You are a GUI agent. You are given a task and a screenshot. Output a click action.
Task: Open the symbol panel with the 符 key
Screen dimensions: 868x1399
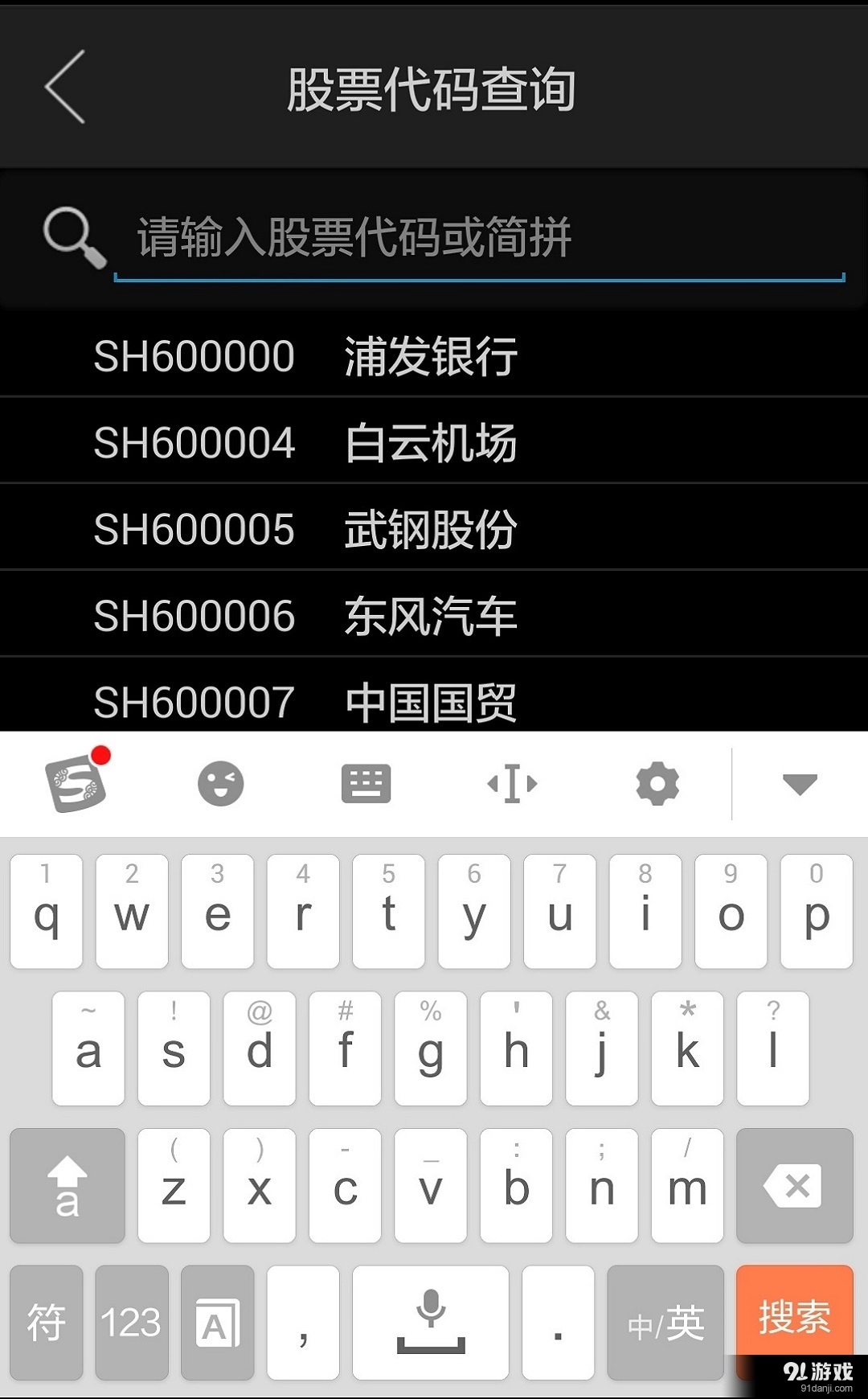[x=46, y=1323]
